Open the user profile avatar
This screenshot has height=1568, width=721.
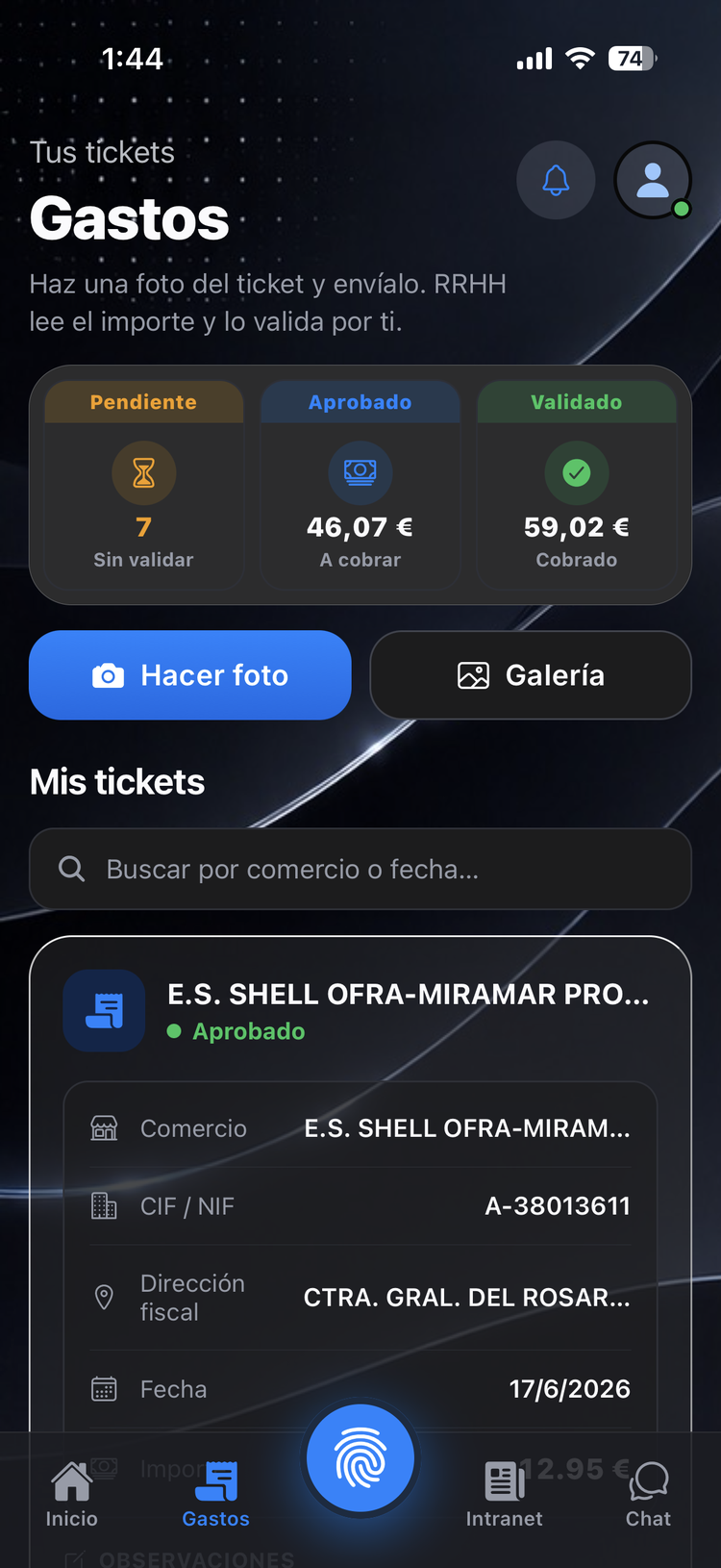pyautogui.click(x=653, y=180)
